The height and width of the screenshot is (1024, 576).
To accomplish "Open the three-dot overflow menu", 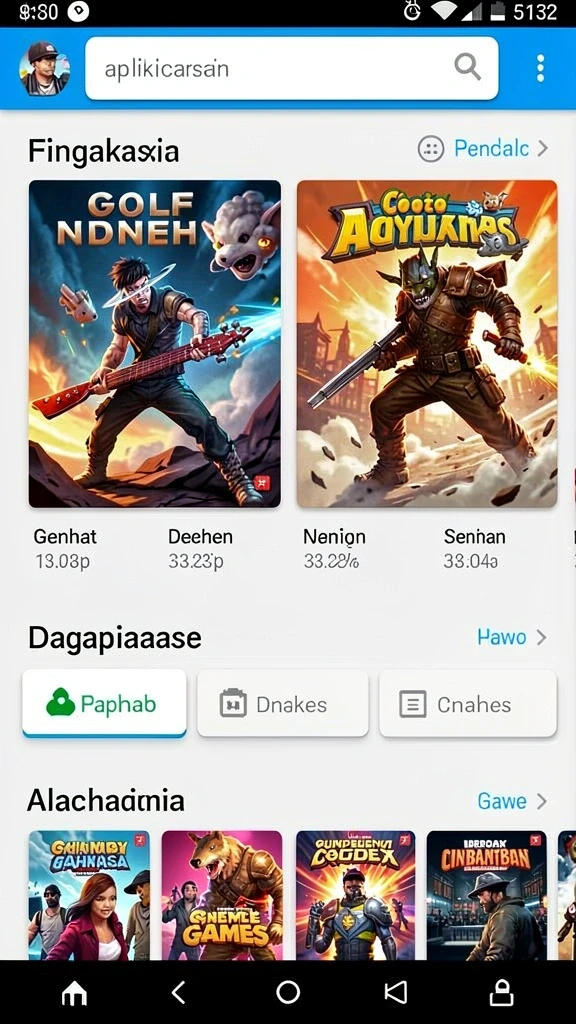I will 540,68.
